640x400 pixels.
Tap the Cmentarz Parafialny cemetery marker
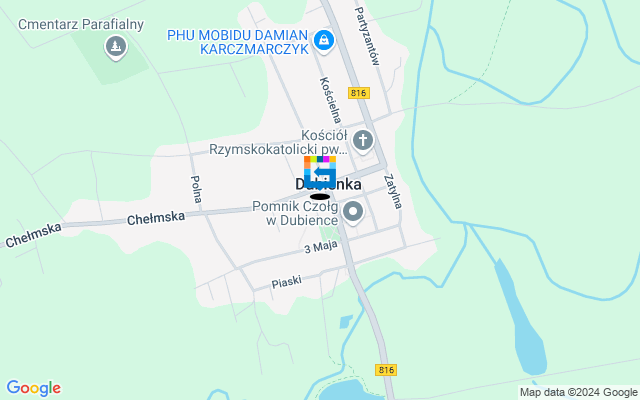coord(116,45)
